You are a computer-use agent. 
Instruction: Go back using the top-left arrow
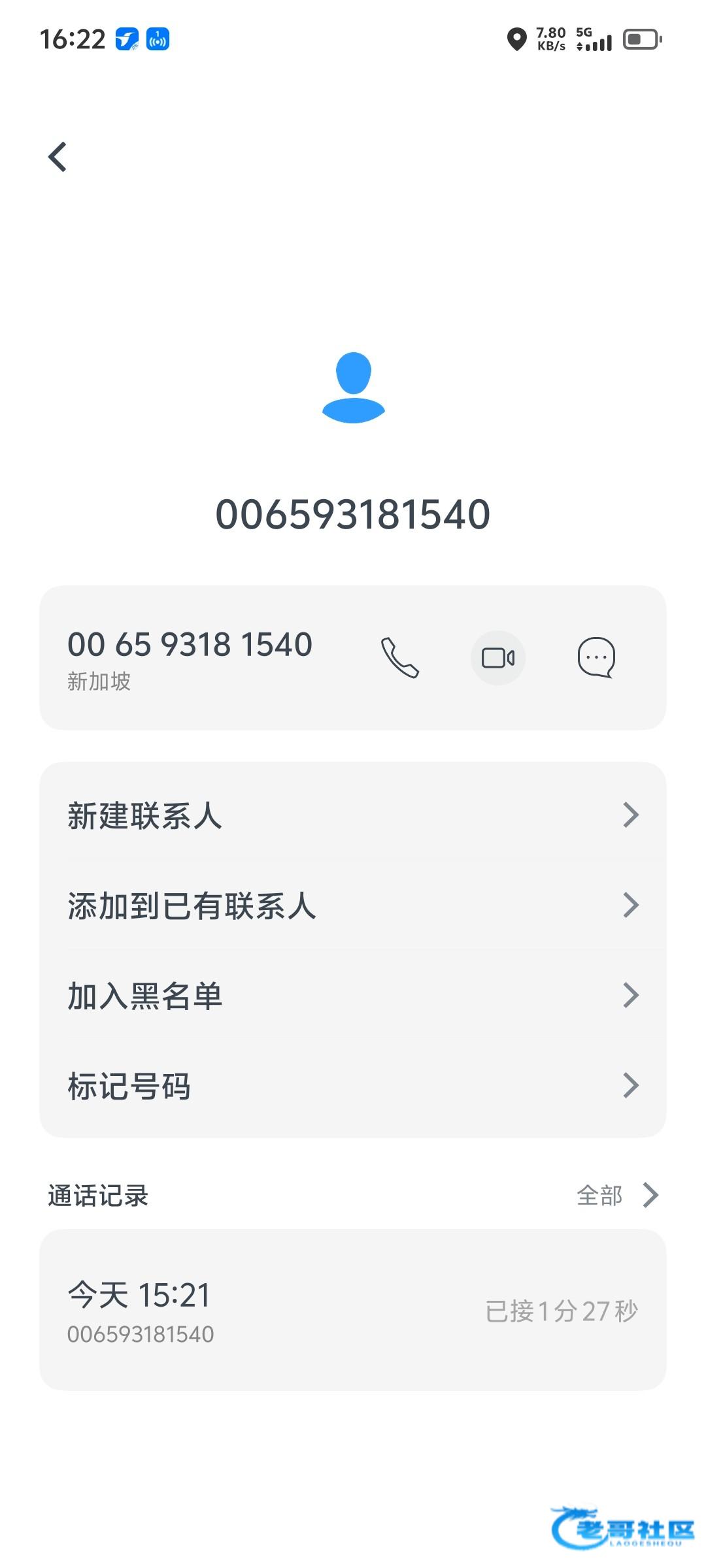(58, 157)
